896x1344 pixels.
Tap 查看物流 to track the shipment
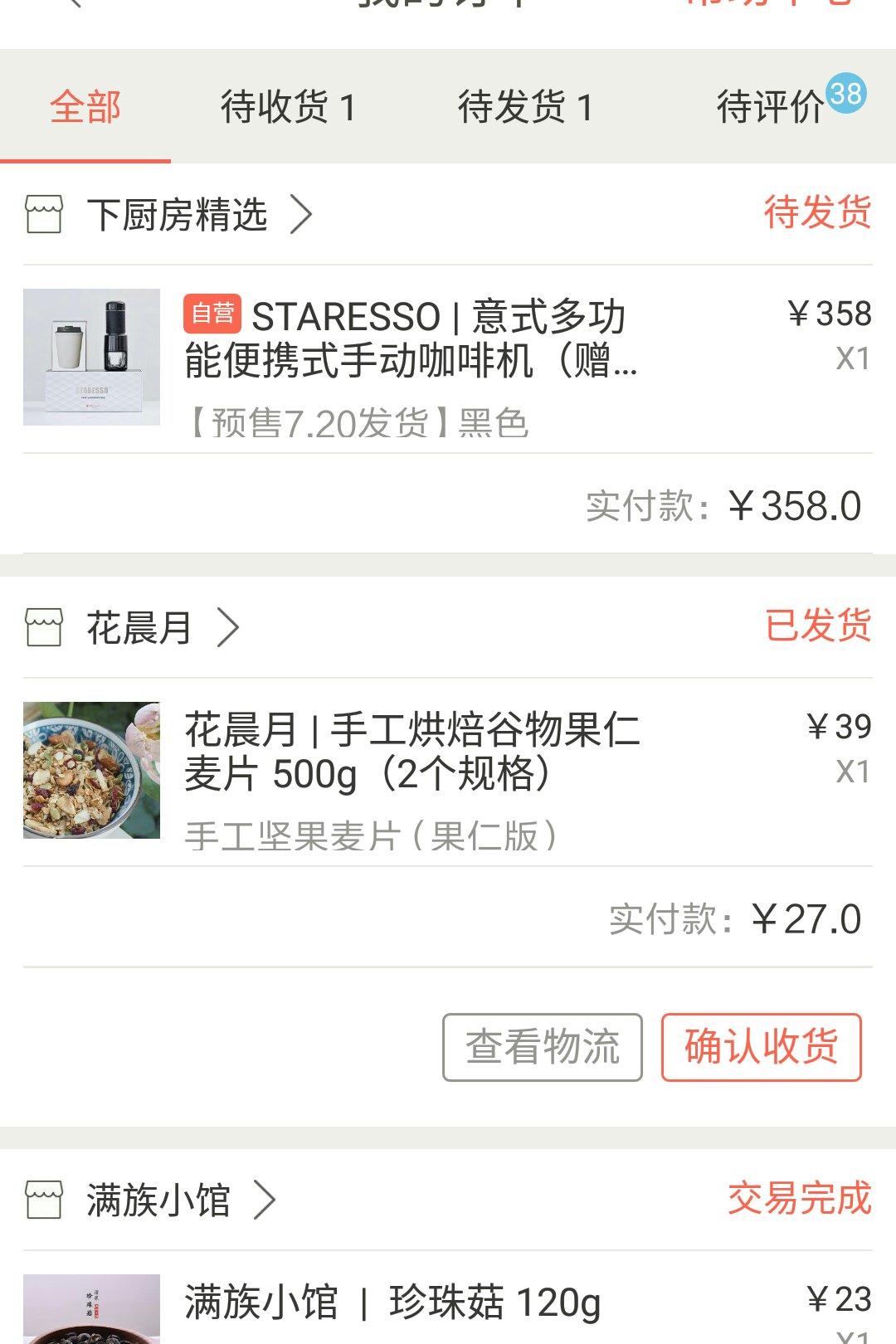(543, 1047)
